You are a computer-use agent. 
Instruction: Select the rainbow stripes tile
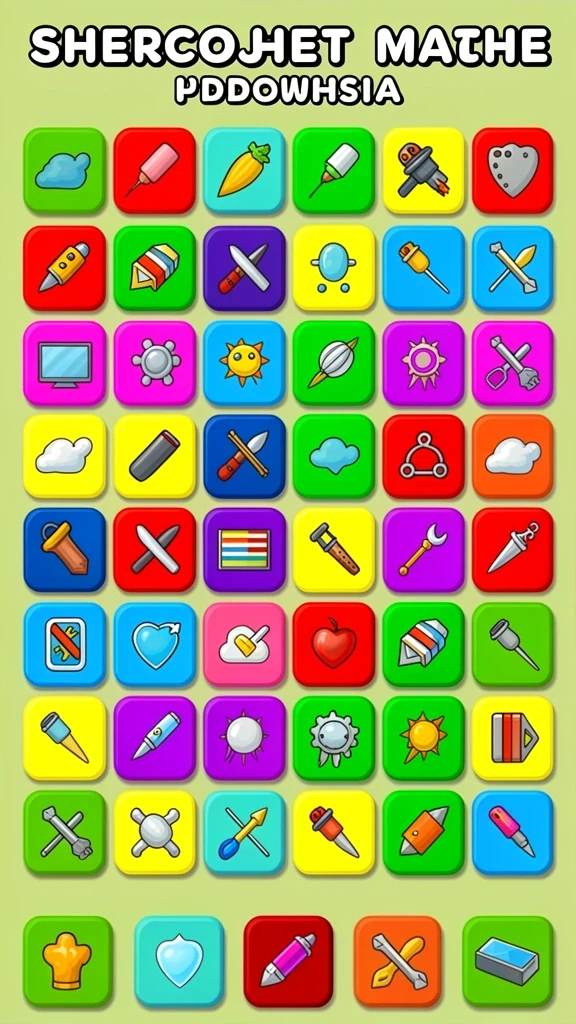(x=244, y=550)
